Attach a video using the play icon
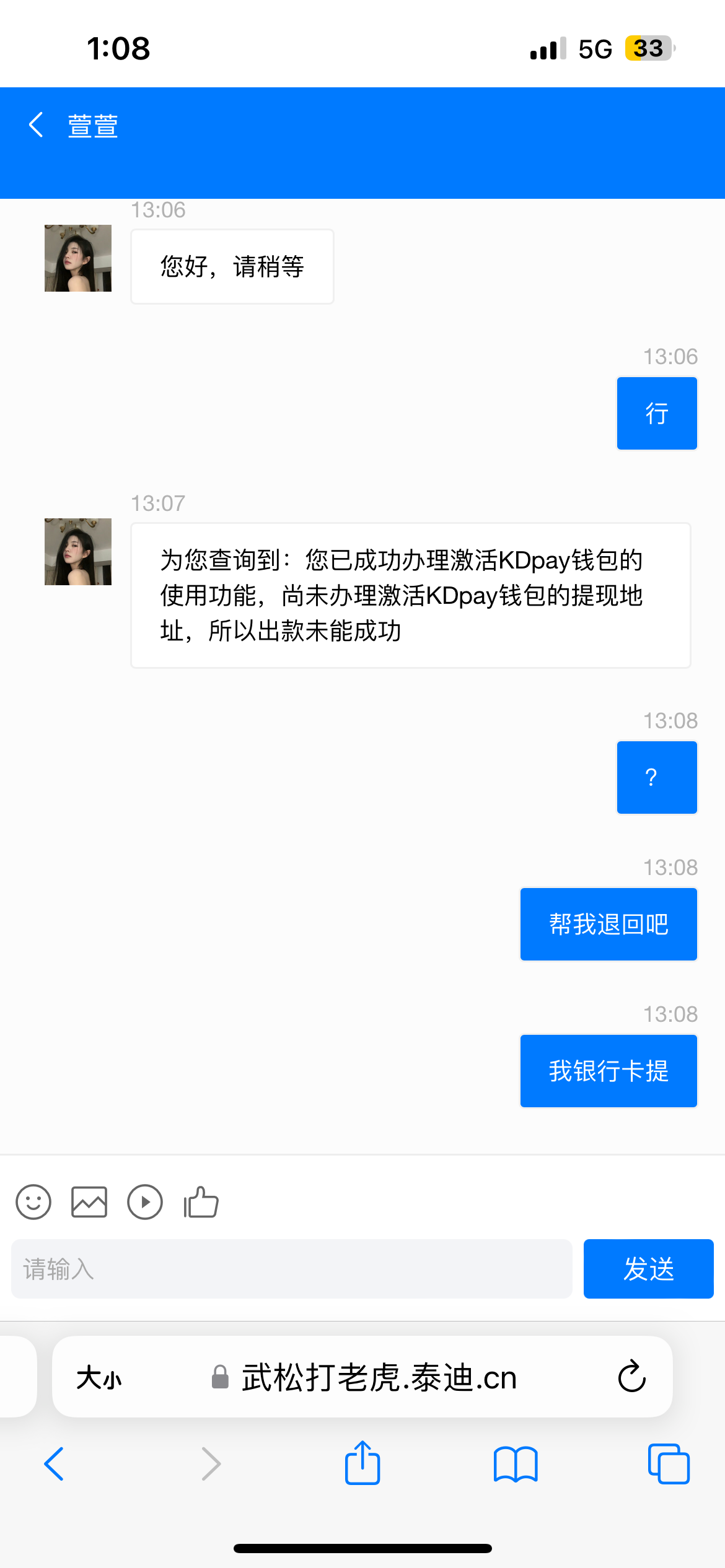The height and width of the screenshot is (1568, 725). [x=145, y=1202]
